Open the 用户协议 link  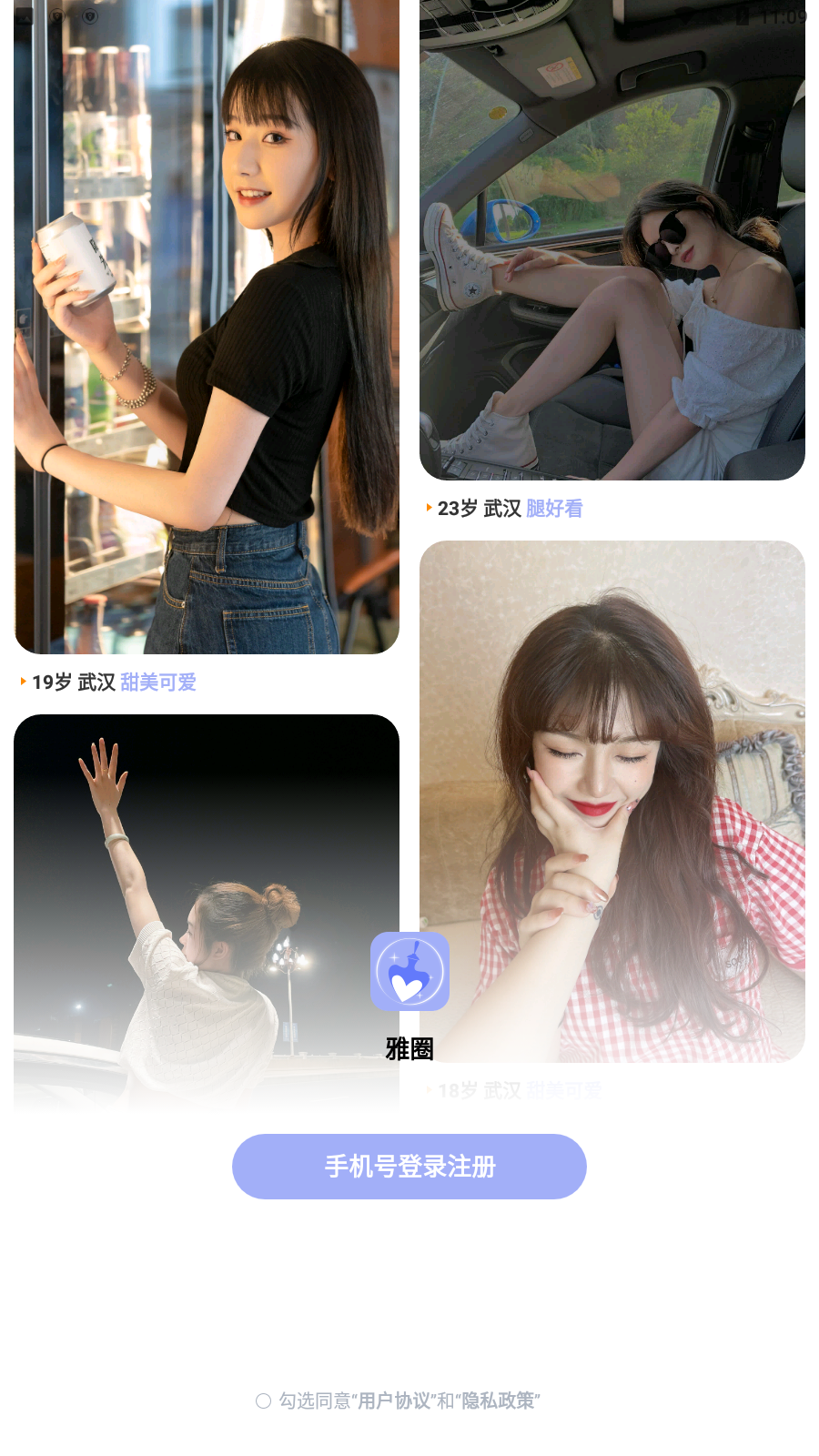coord(393,1400)
